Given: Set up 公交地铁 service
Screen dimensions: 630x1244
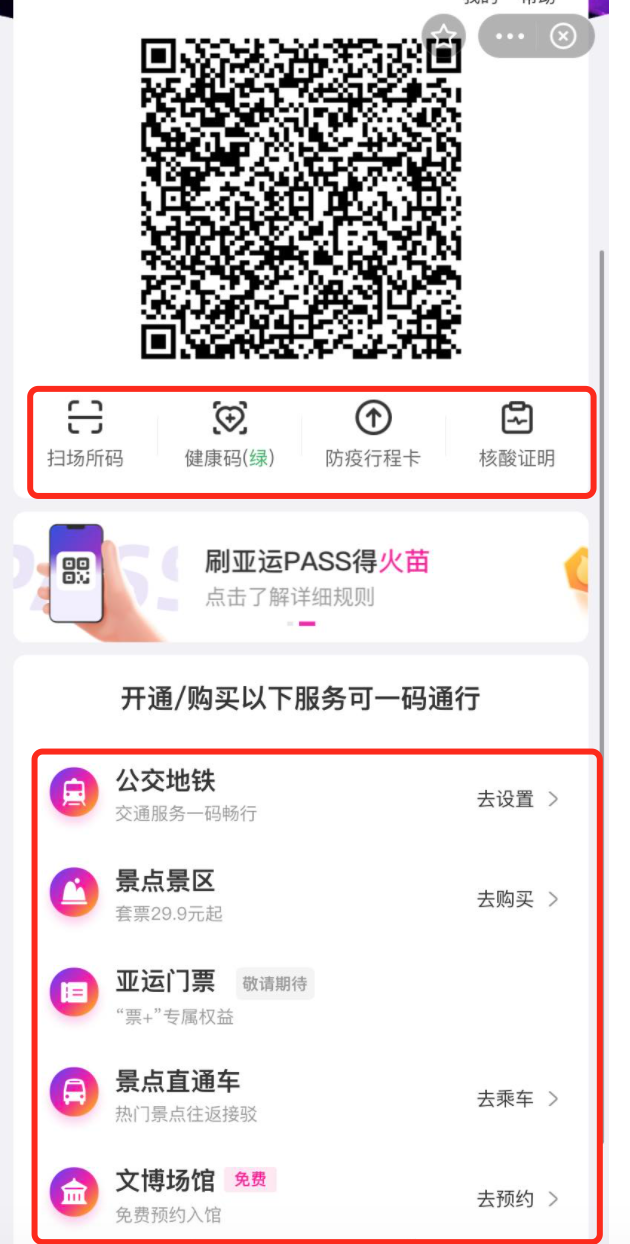Looking at the screenshot, I should [x=517, y=799].
